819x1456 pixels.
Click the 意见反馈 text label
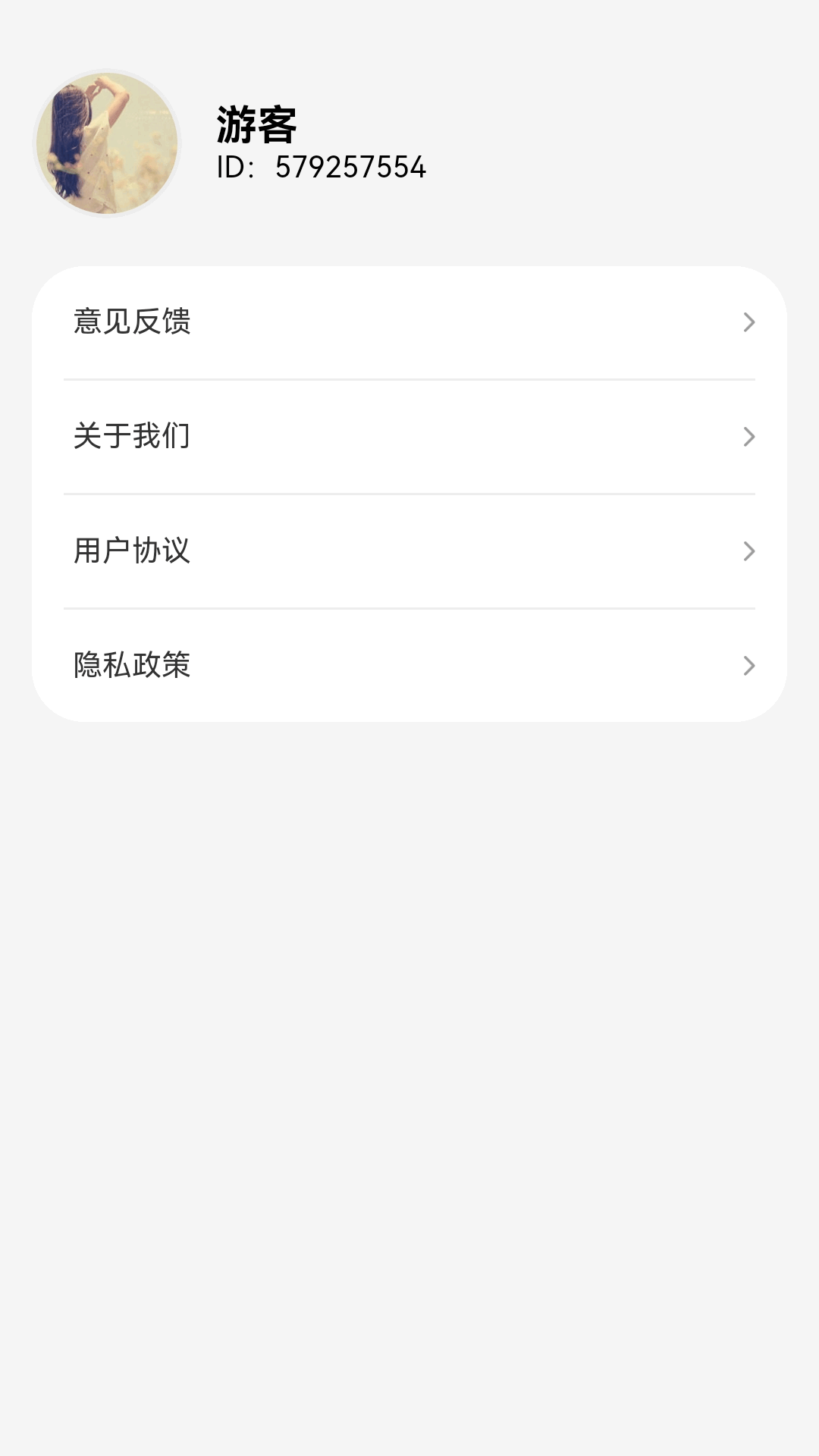[x=133, y=322]
